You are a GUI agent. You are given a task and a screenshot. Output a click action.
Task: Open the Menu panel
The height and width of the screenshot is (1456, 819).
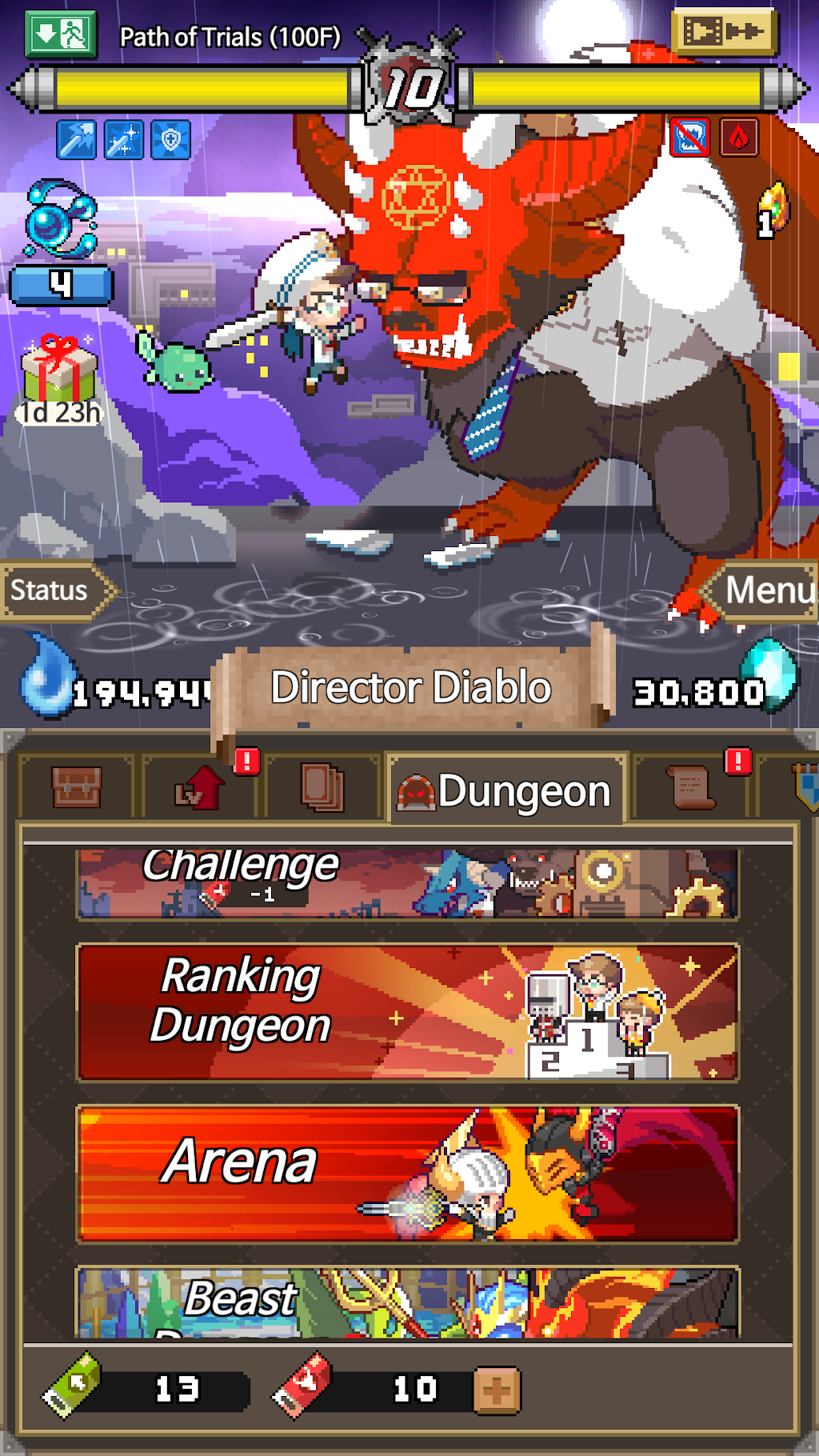click(x=766, y=590)
